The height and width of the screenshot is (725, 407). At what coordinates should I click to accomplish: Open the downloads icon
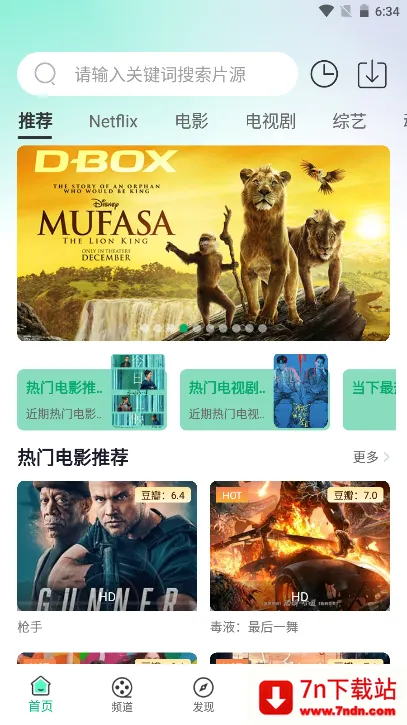click(x=372, y=74)
